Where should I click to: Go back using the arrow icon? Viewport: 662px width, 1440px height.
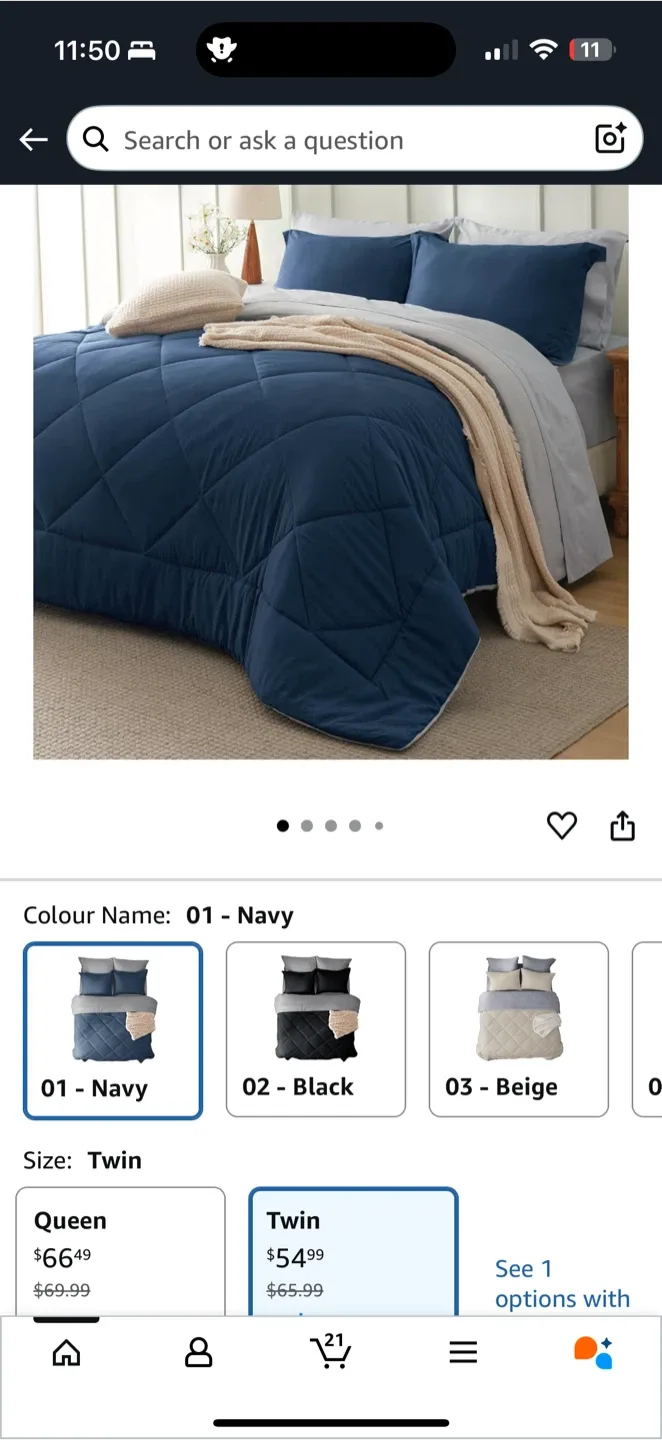coord(34,140)
